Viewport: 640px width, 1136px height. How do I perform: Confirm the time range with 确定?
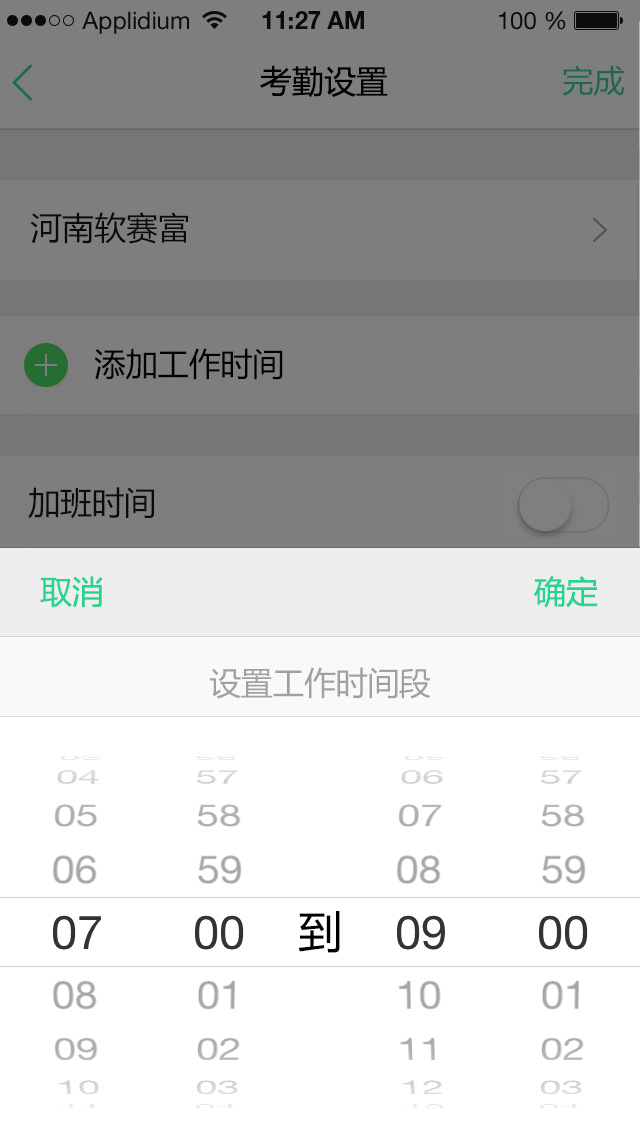pyautogui.click(x=565, y=592)
